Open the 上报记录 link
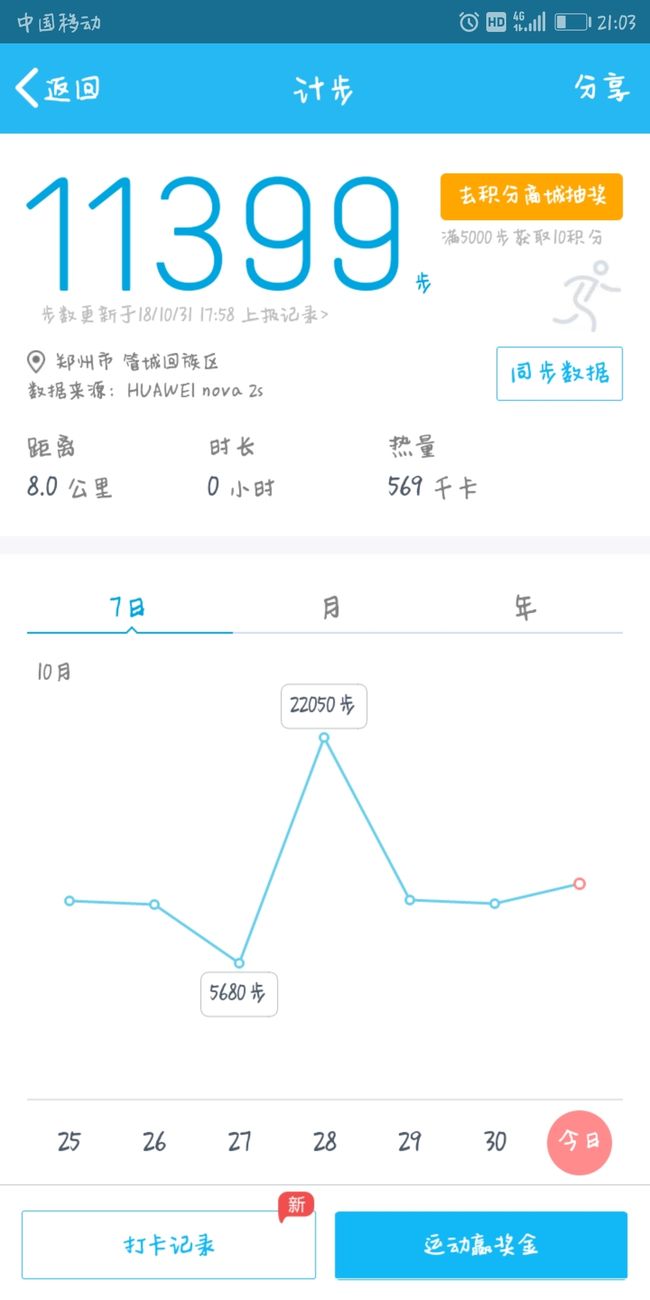 tap(285, 314)
